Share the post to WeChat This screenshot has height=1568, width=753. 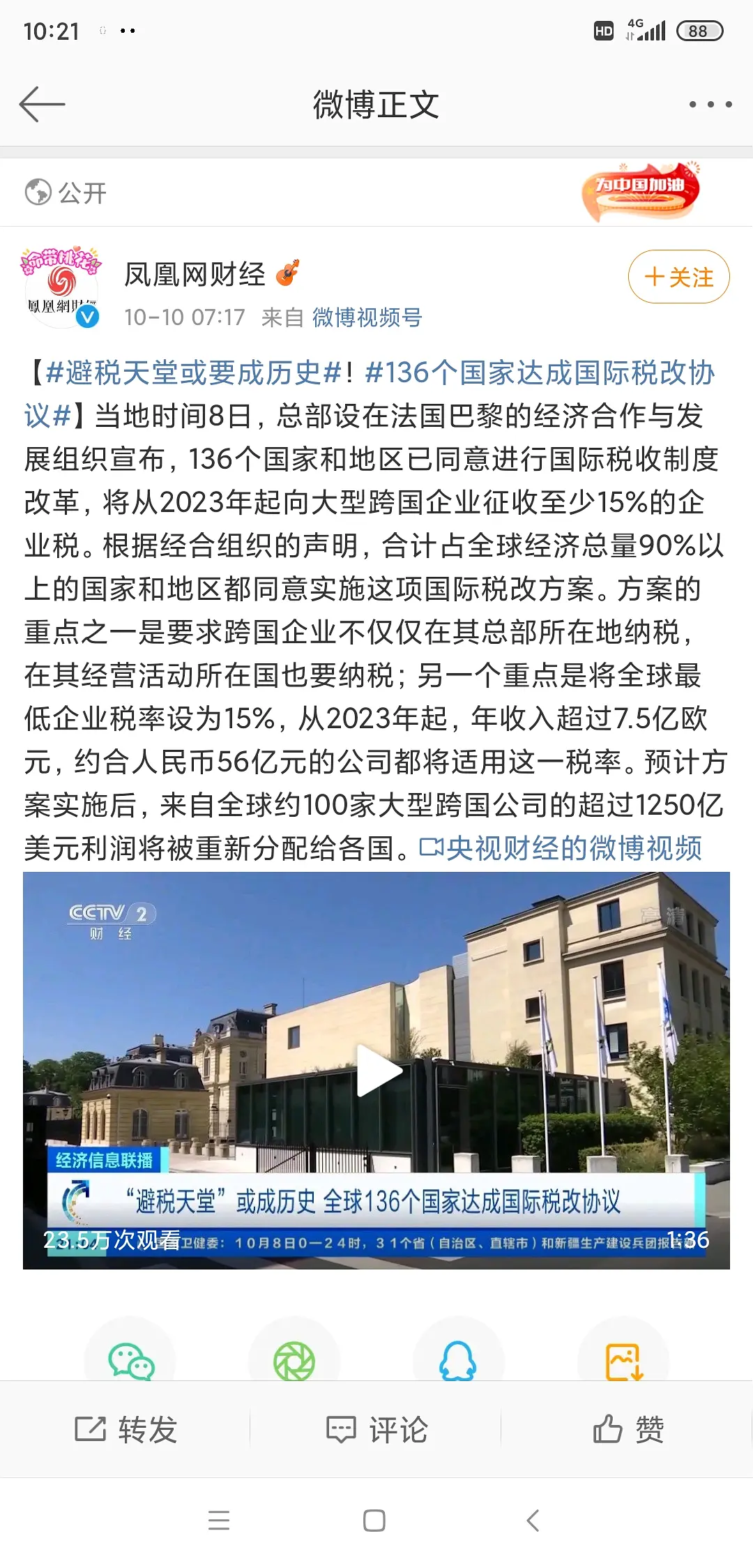point(130,1360)
